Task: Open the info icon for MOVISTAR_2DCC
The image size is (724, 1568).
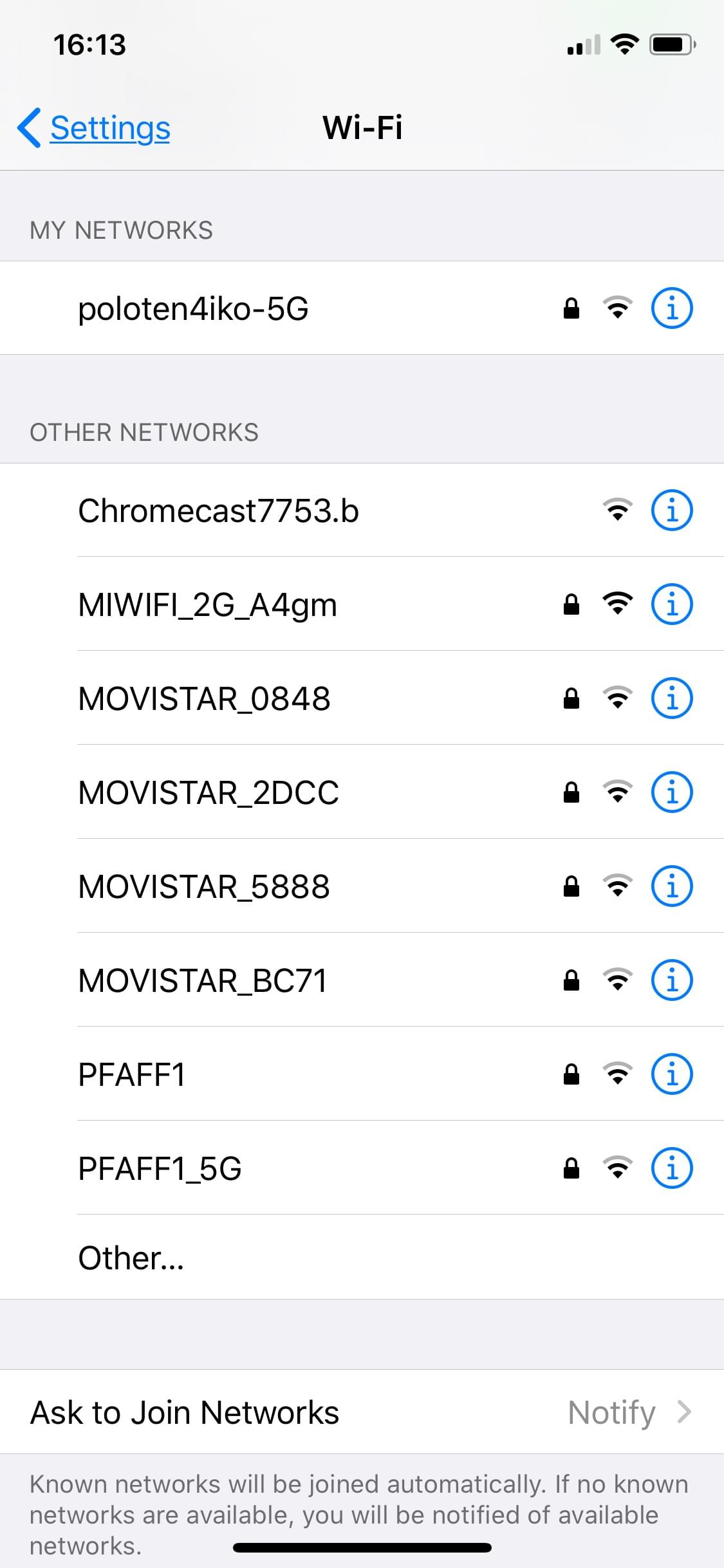Action: 672,792
